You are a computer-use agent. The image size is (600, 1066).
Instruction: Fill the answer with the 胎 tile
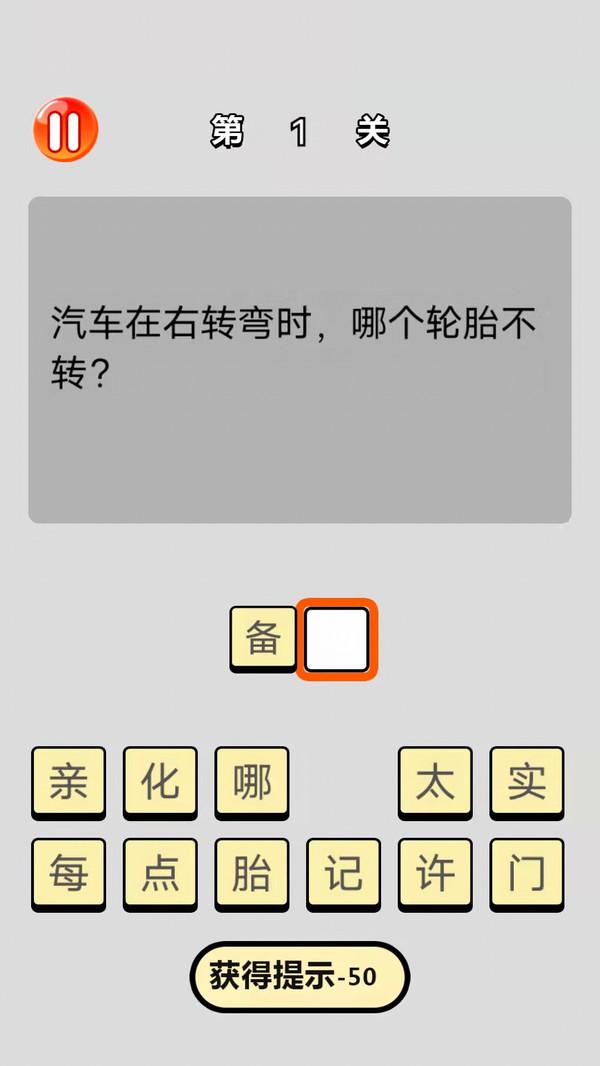(252, 873)
